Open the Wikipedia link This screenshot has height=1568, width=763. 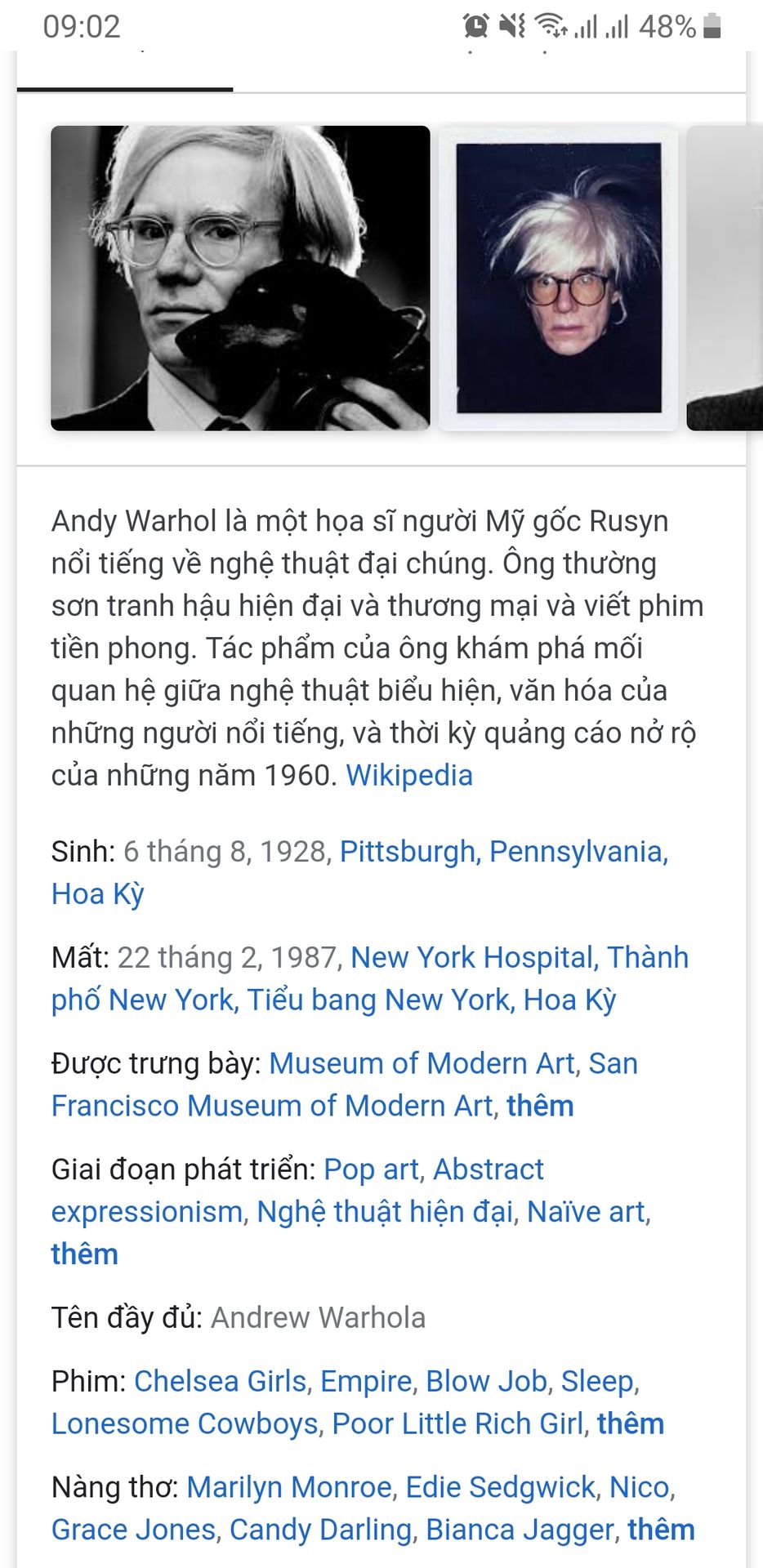tap(409, 775)
